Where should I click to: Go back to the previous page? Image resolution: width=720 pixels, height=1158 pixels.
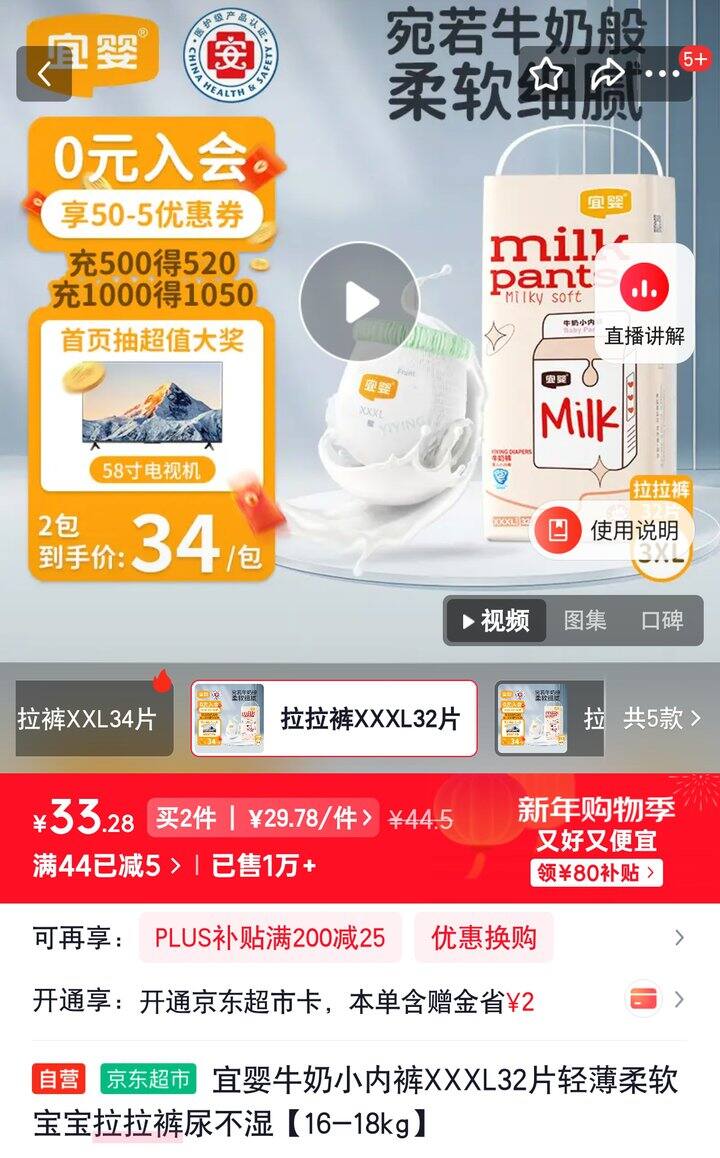44,73
